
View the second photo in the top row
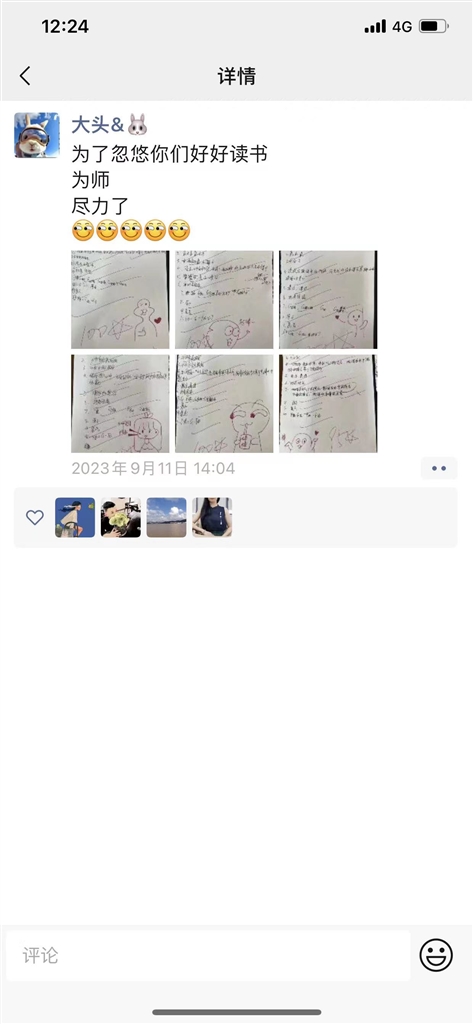224,300
